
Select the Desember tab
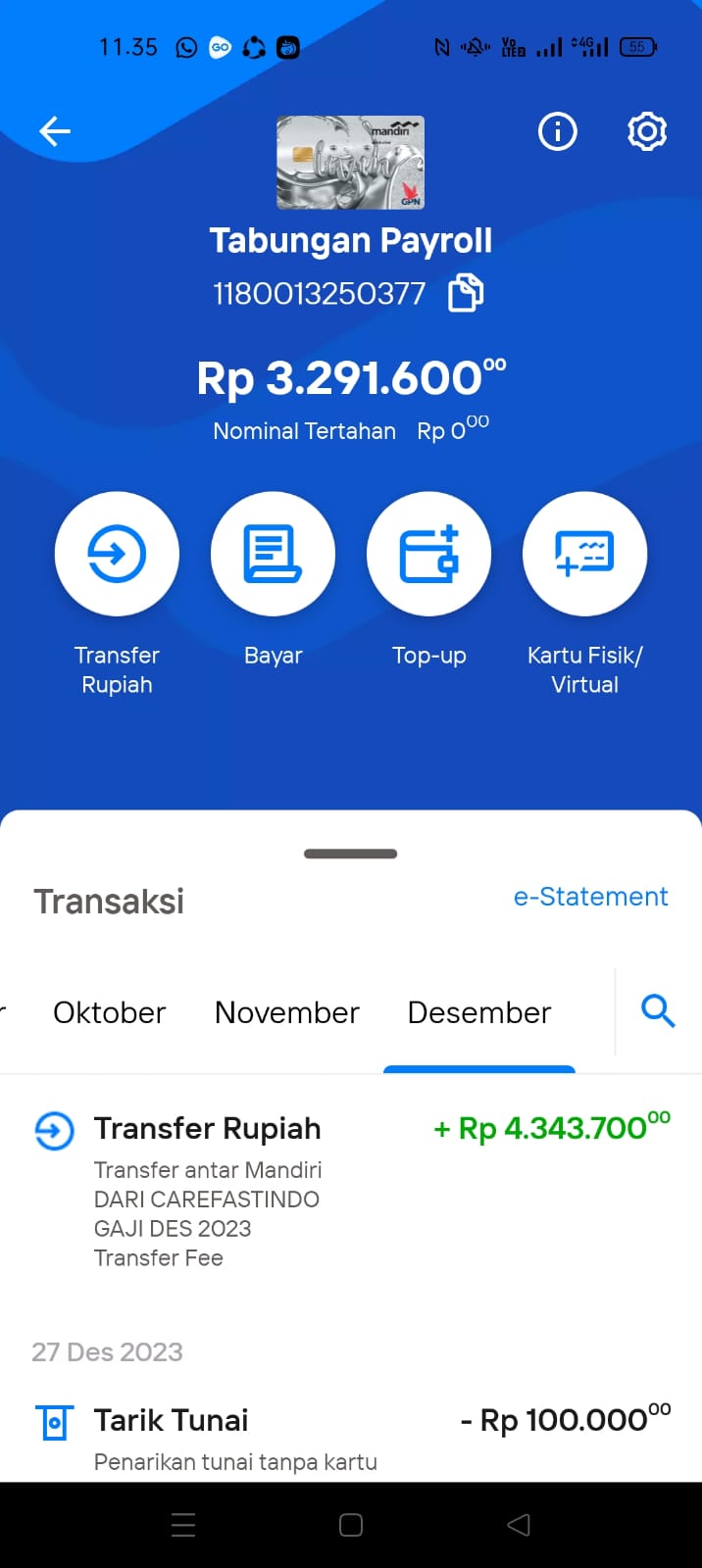click(x=479, y=1012)
